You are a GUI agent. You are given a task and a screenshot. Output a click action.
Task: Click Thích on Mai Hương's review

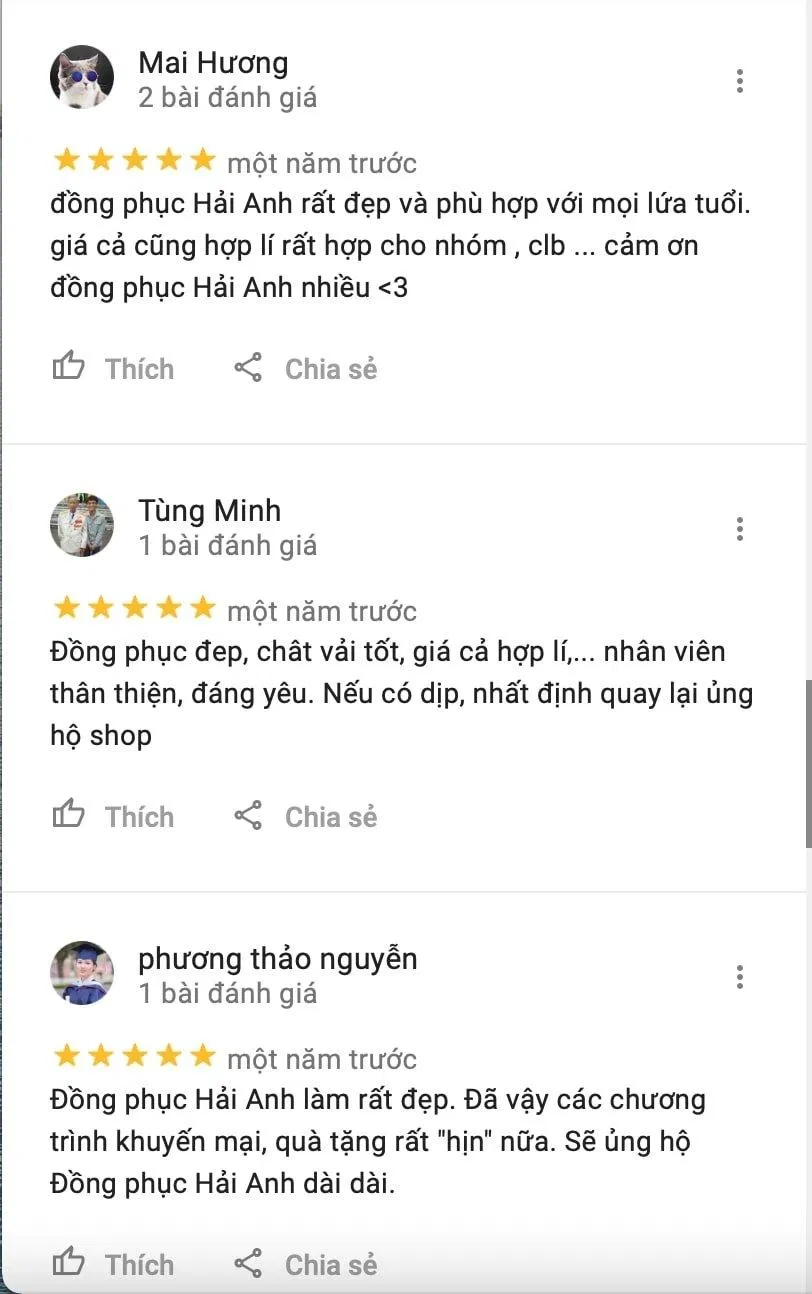[139, 368]
